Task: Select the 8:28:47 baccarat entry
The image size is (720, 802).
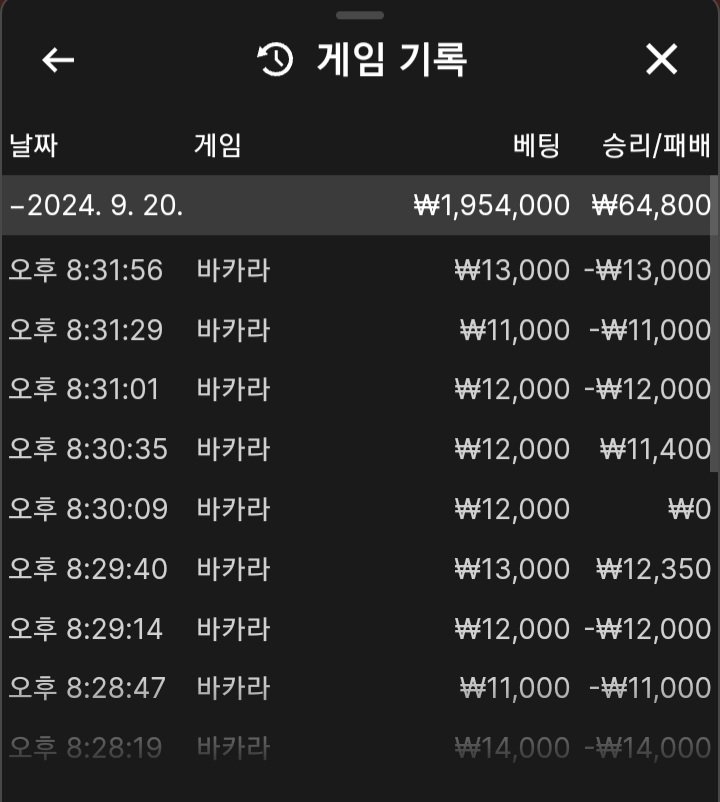Action: 359,688
